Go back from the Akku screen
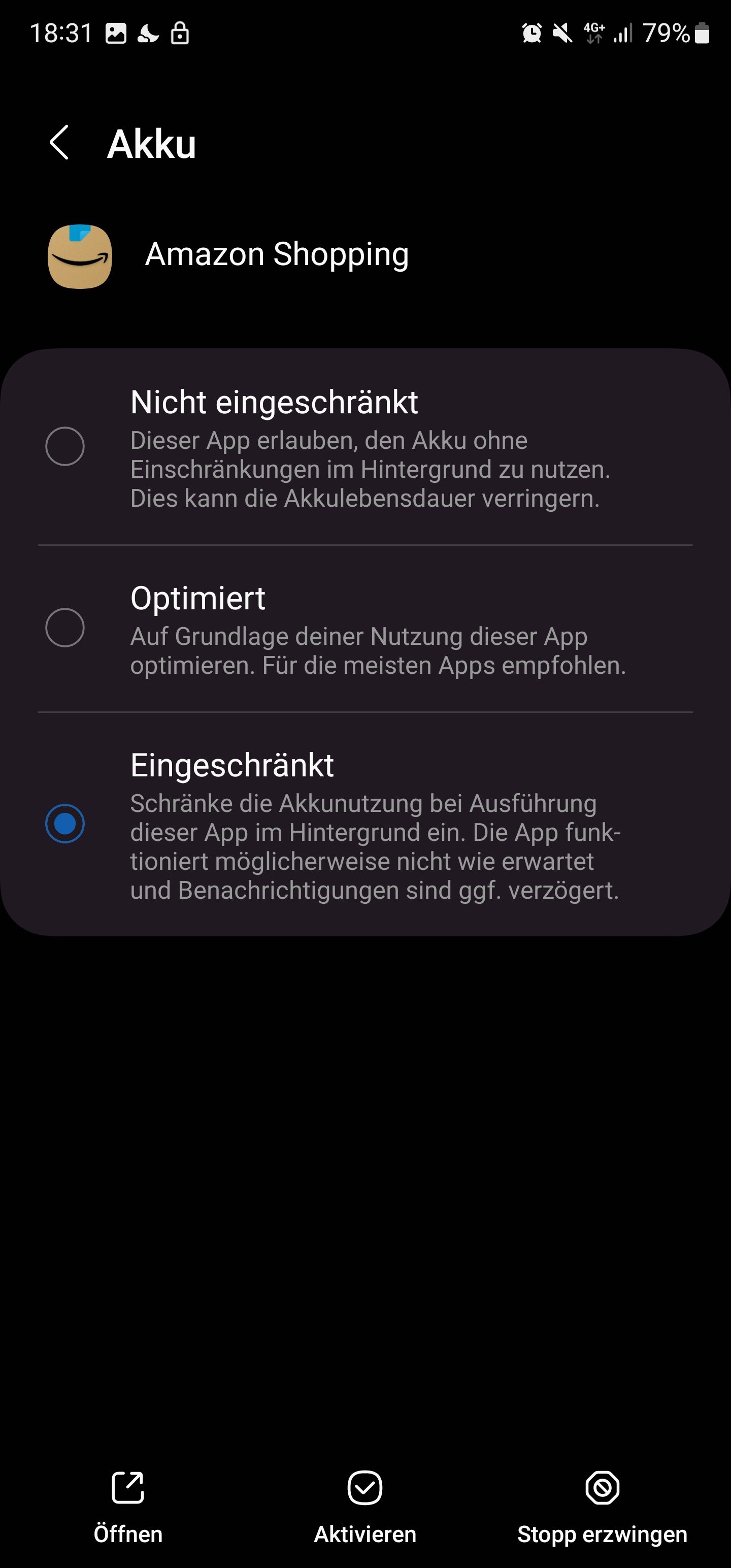The height and width of the screenshot is (1568, 731). pos(60,144)
